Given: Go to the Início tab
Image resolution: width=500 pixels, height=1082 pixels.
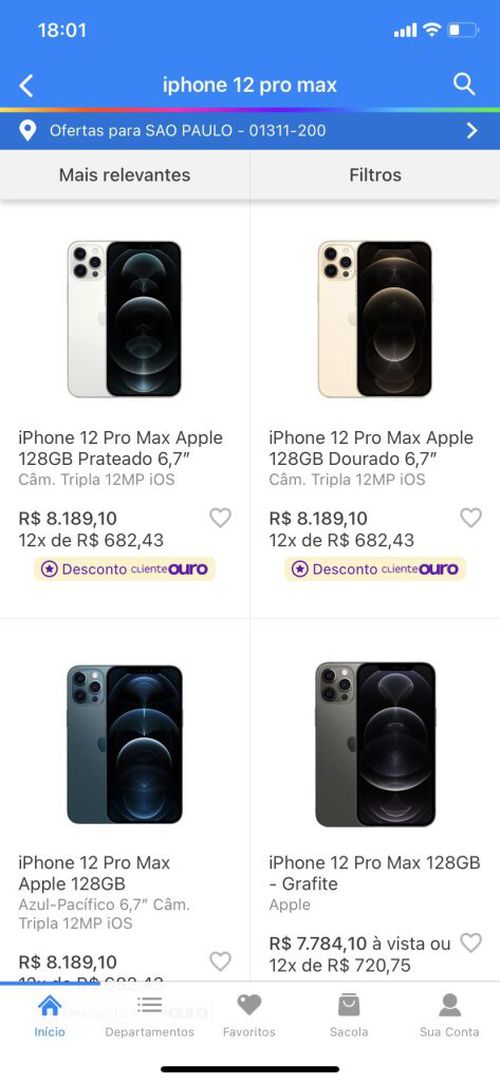Looking at the screenshot, I should [50, 1016].
